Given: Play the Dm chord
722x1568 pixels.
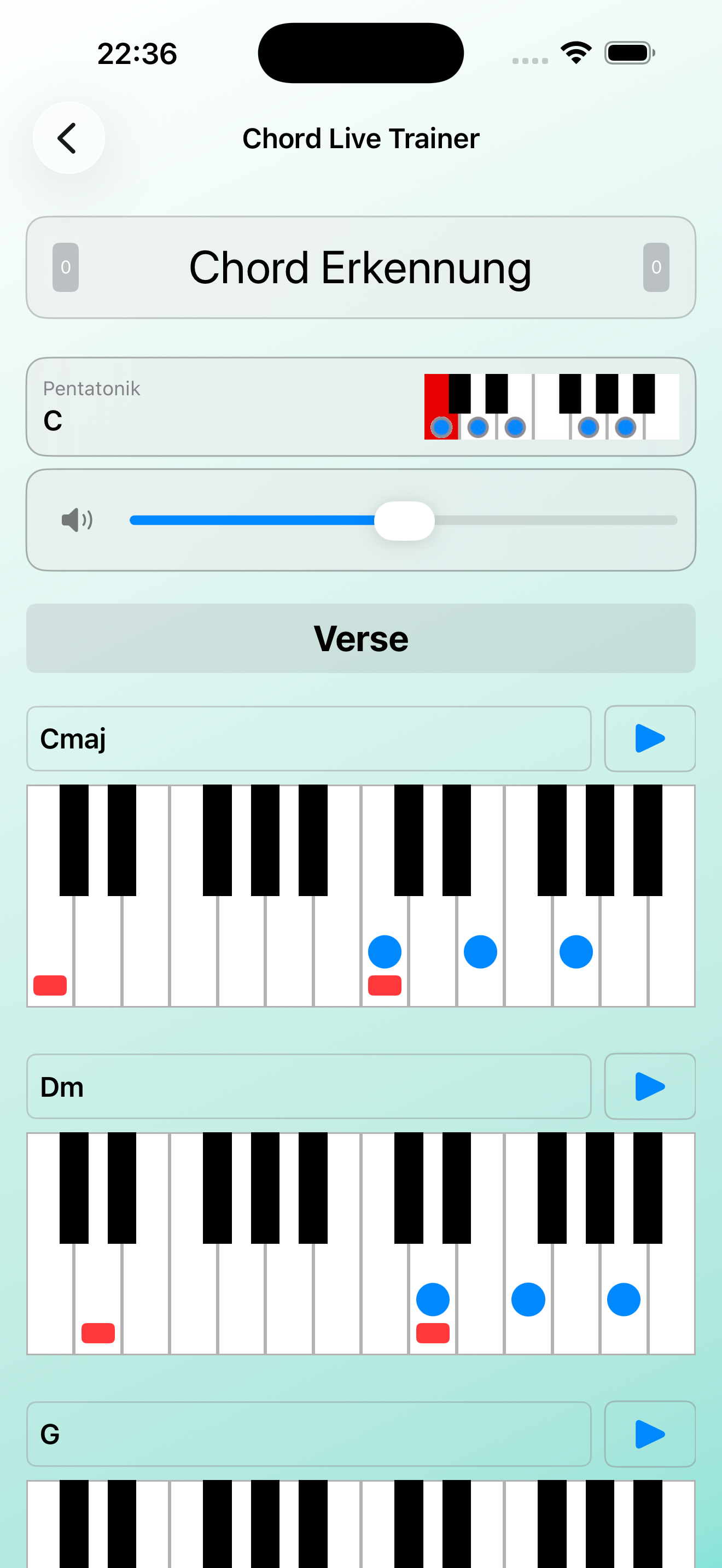Looking at the screenshot, I should click(649, 1086).
